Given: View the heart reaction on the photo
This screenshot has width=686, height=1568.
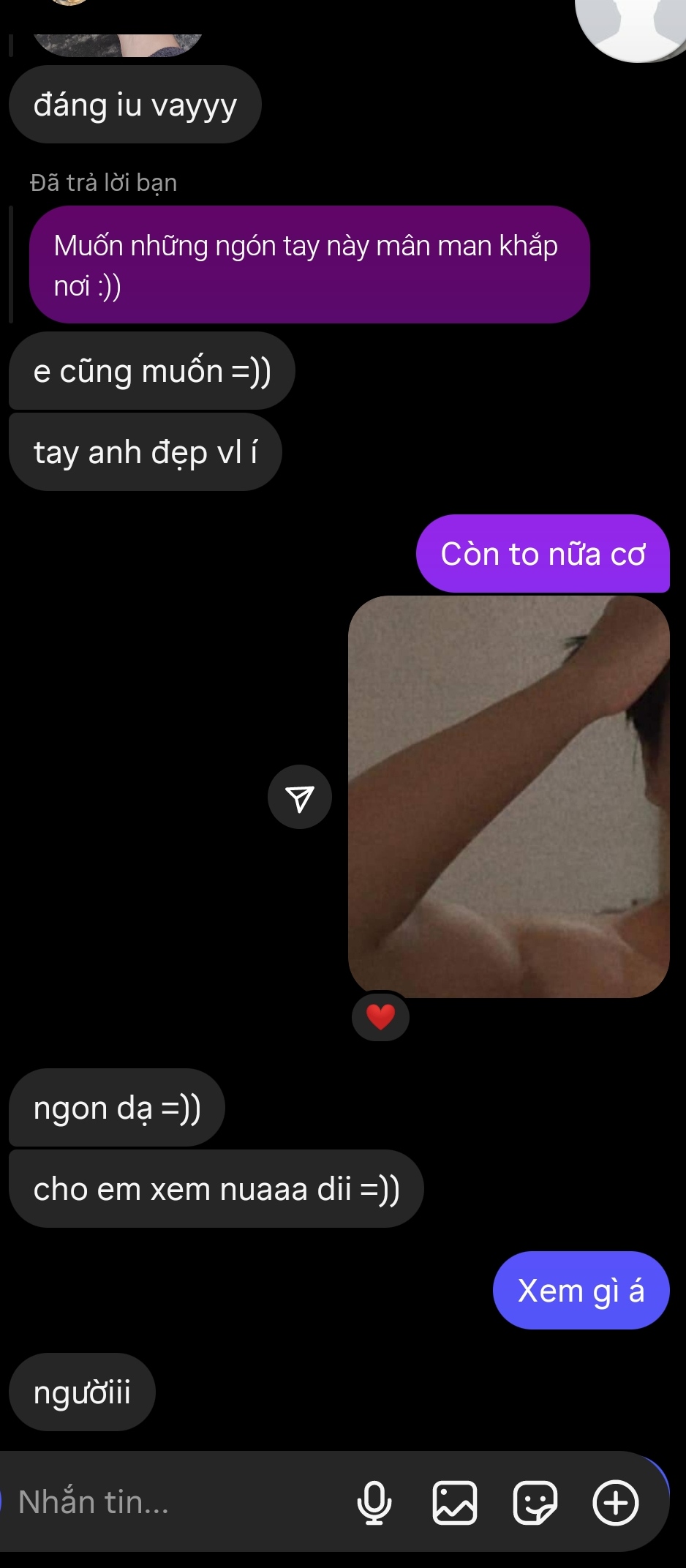Looking at the screenshot, I should point(380,1016).
